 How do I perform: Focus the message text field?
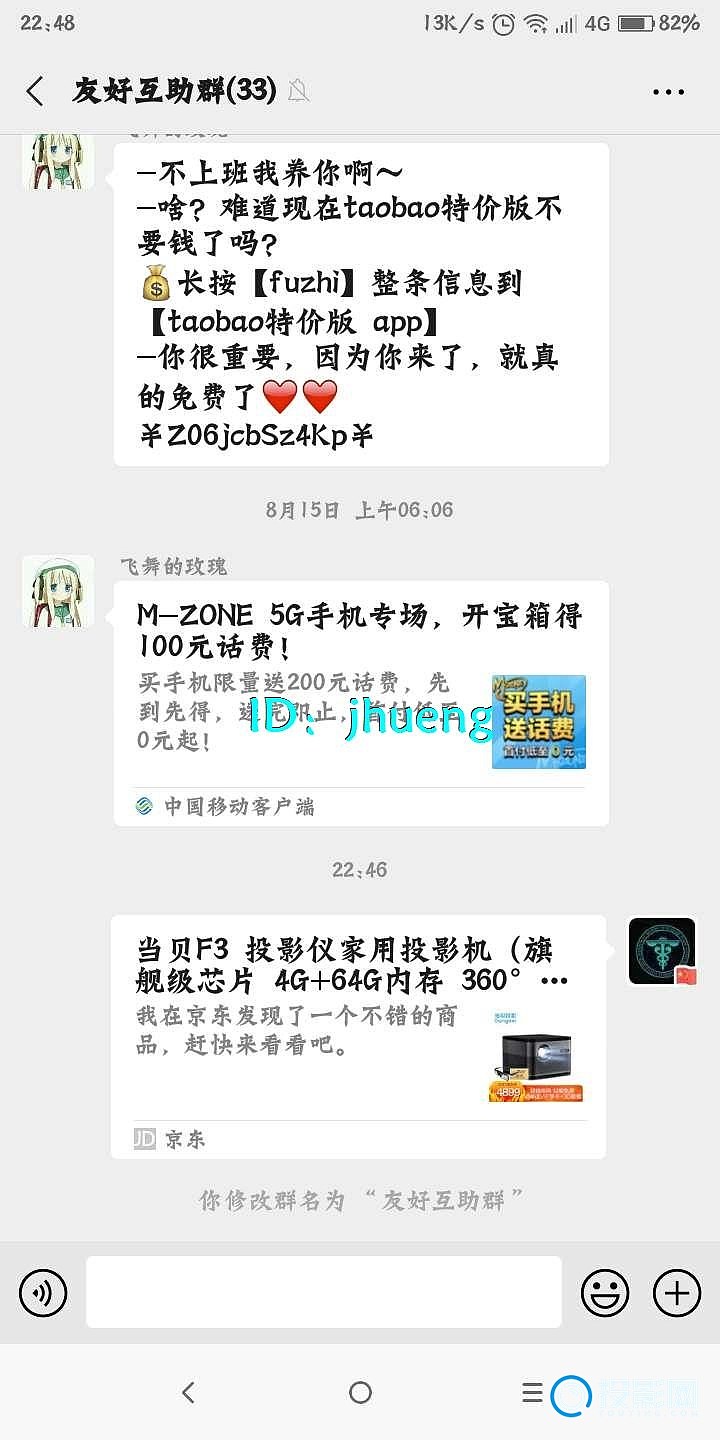pyautogui.click(x=323, y=1292)
